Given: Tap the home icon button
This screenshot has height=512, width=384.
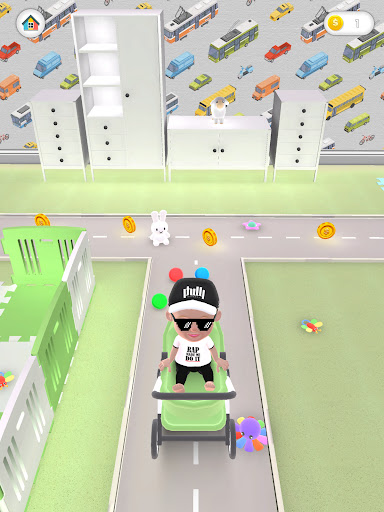Looking at the screenshot, I should [31, 23].
